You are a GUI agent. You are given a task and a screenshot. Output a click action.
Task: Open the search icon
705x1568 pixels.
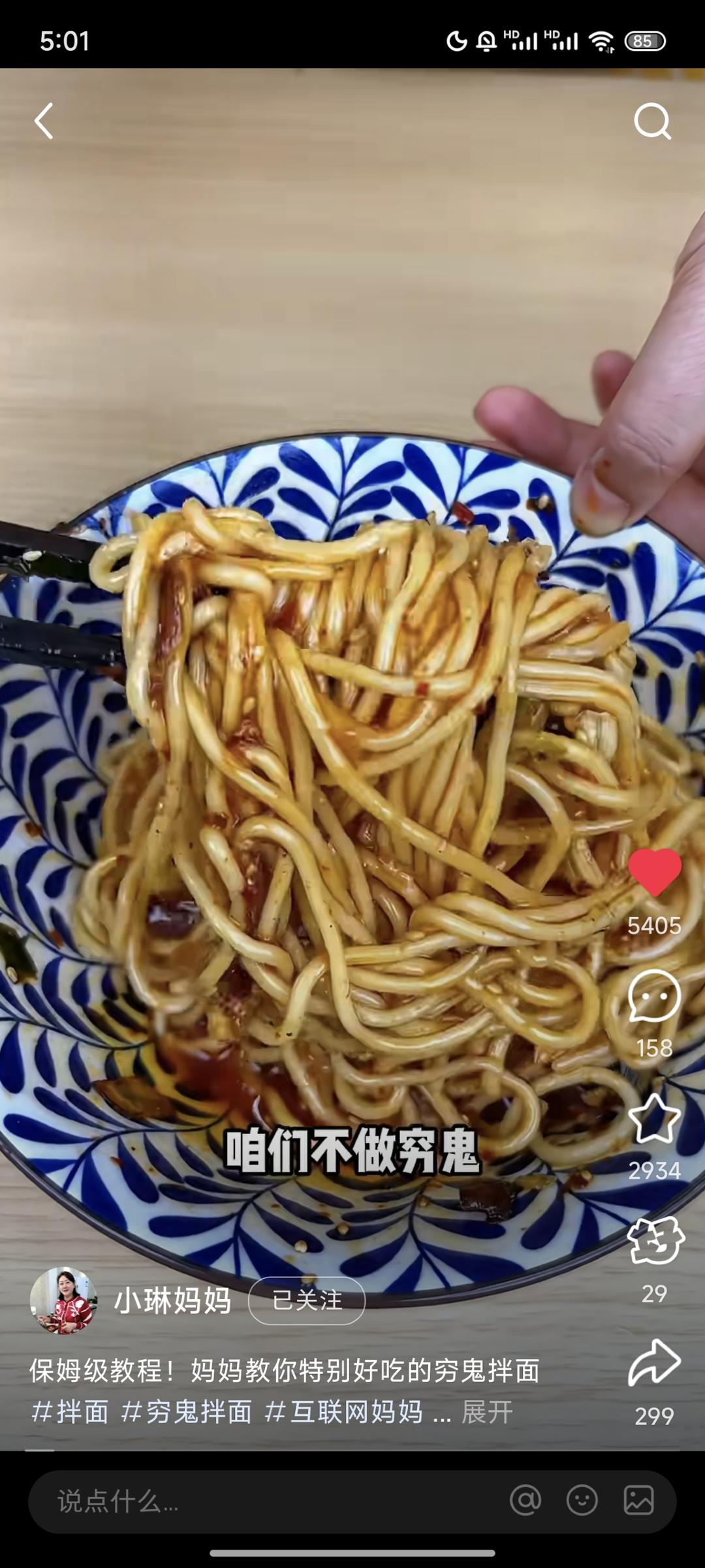pyautogui.click(x=652, y=121)
